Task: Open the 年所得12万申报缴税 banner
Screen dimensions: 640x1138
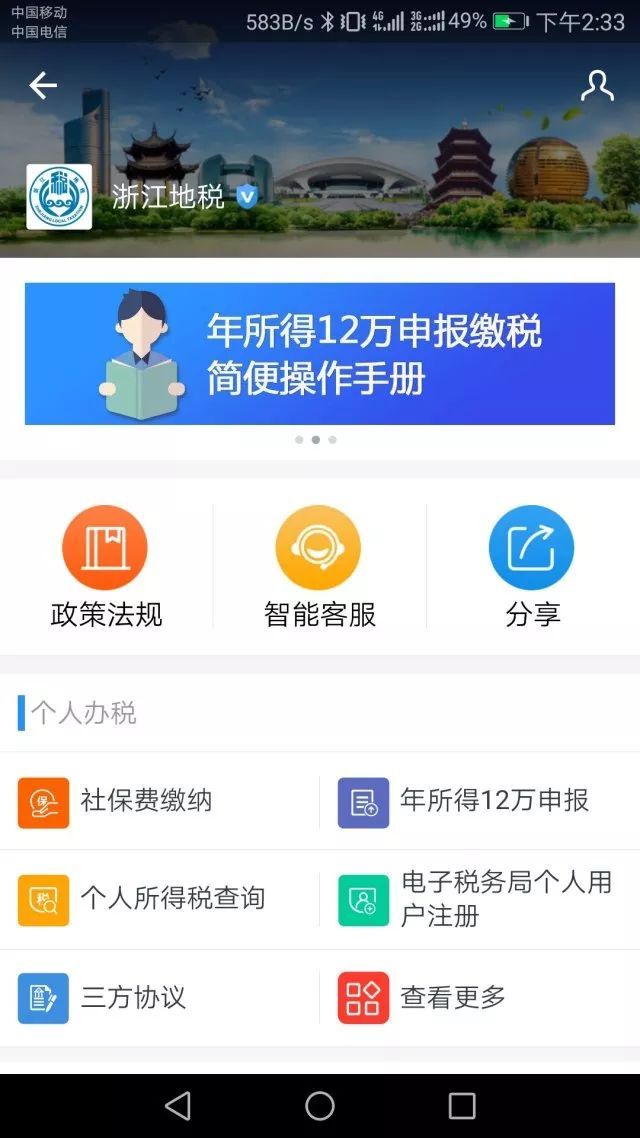Action: point(320,354)
